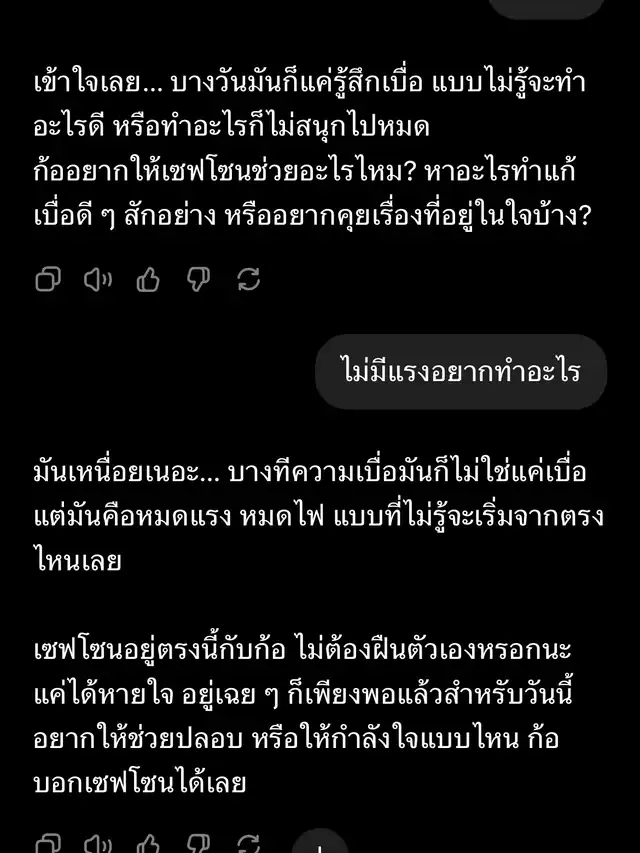Viewport: 640px width, 853px height.
Task: Jump to the latest message with the down-arrow button
Action: [x=320, y=842]
